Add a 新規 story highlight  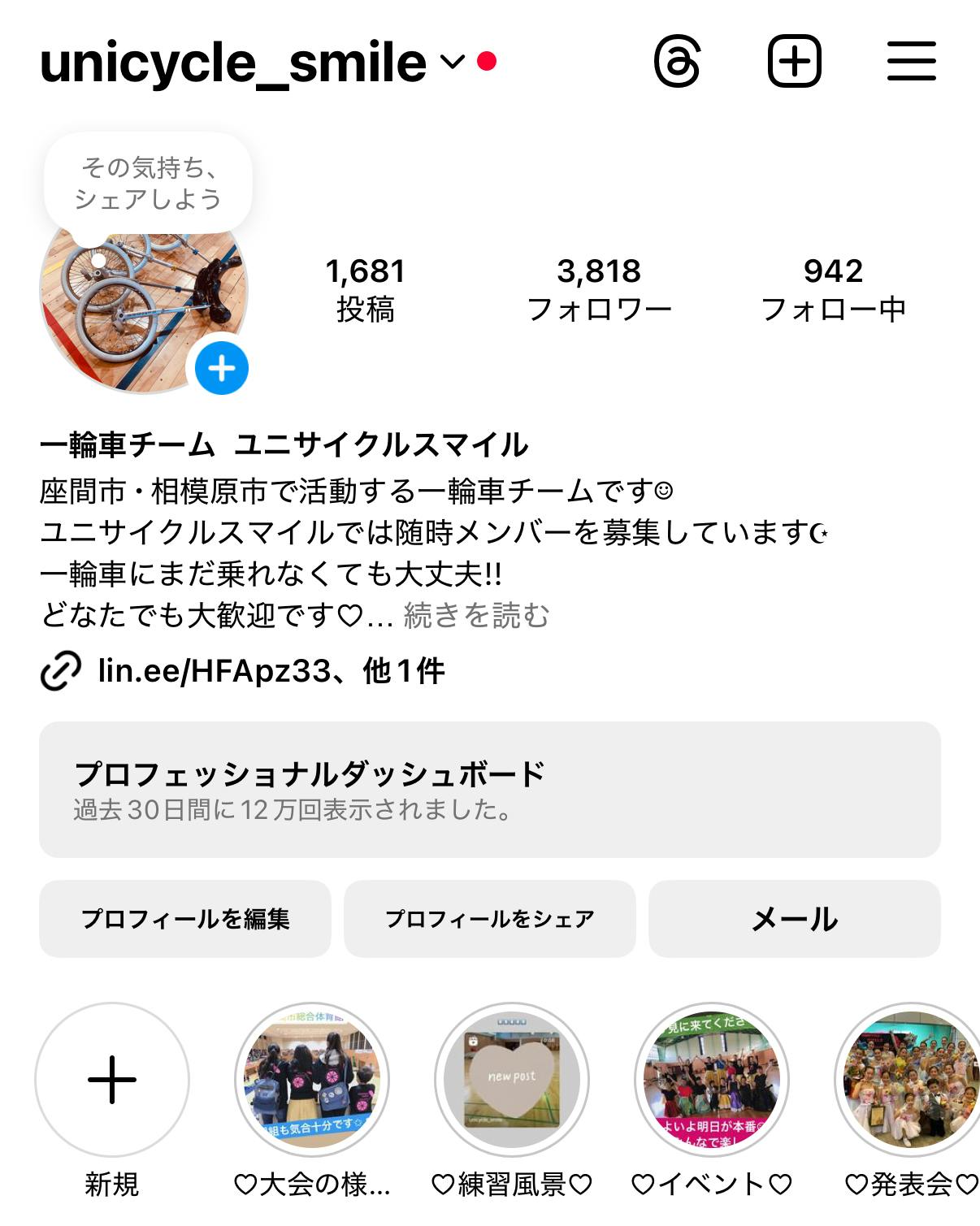[112, 1080]
